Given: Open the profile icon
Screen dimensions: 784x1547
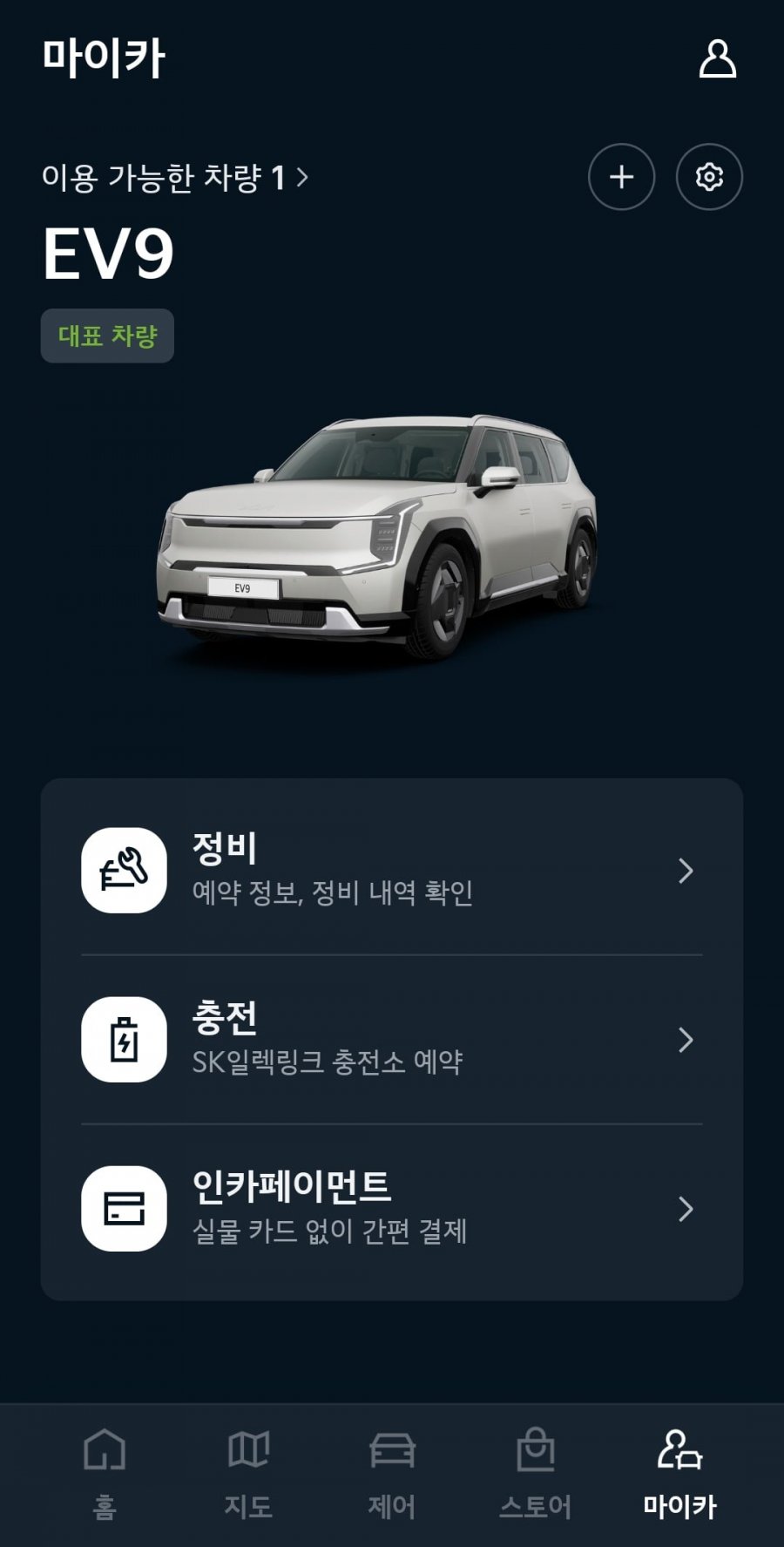Looking at the screenshot, I should [x=717, y=59].
